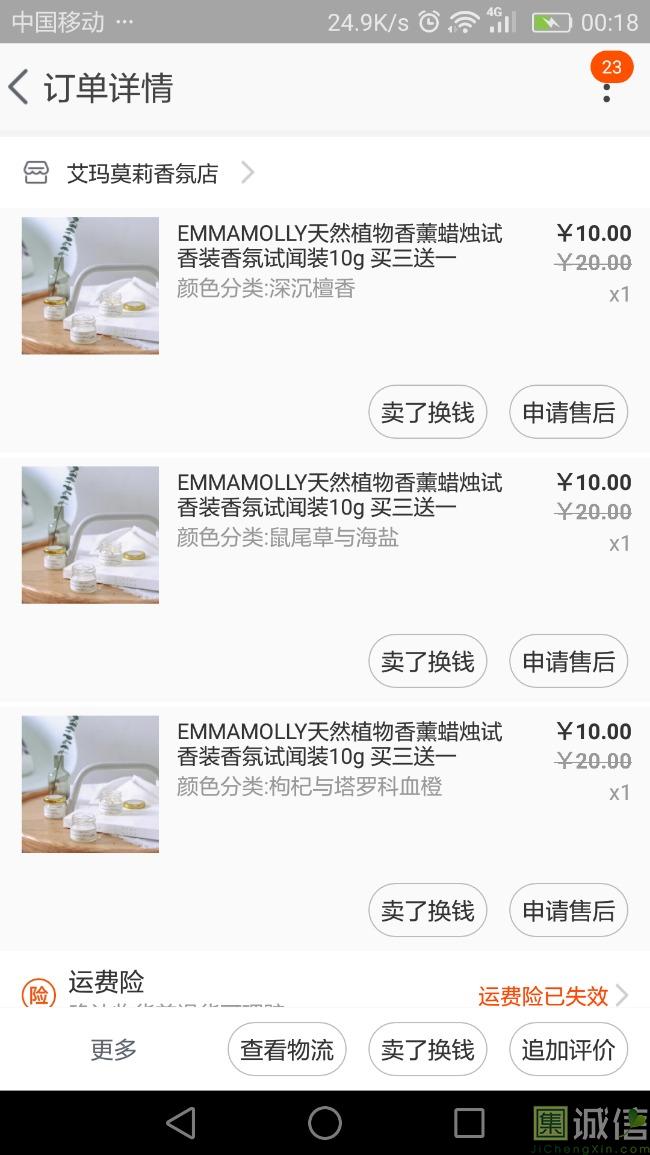Add a follow-up review via 追加评价
This screenshot has height=1155, width=650.
(x=568, y=1050)
